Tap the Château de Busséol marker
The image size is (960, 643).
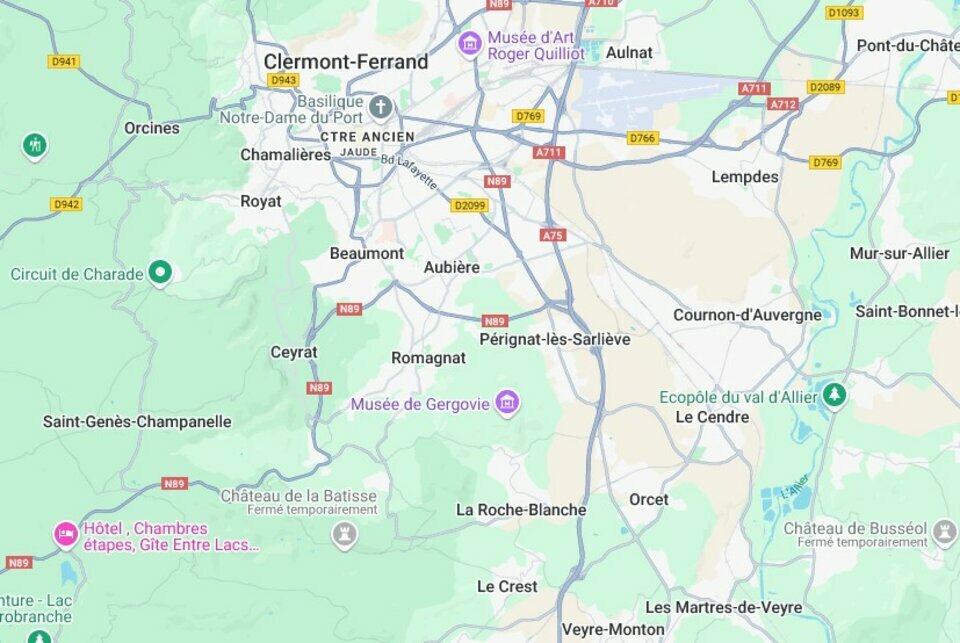tap(944, 531)
